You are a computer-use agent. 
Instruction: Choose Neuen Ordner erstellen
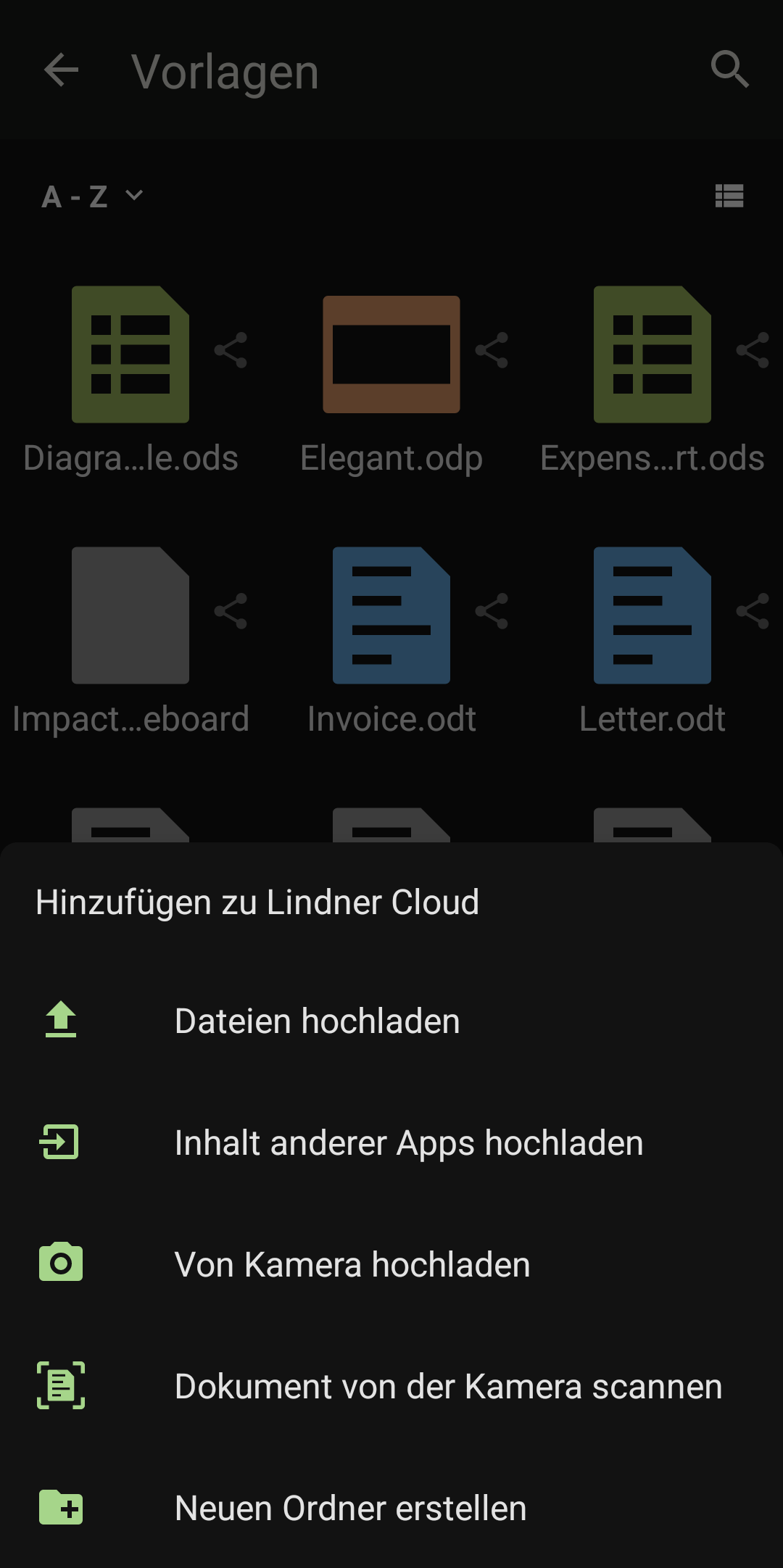350,1506
